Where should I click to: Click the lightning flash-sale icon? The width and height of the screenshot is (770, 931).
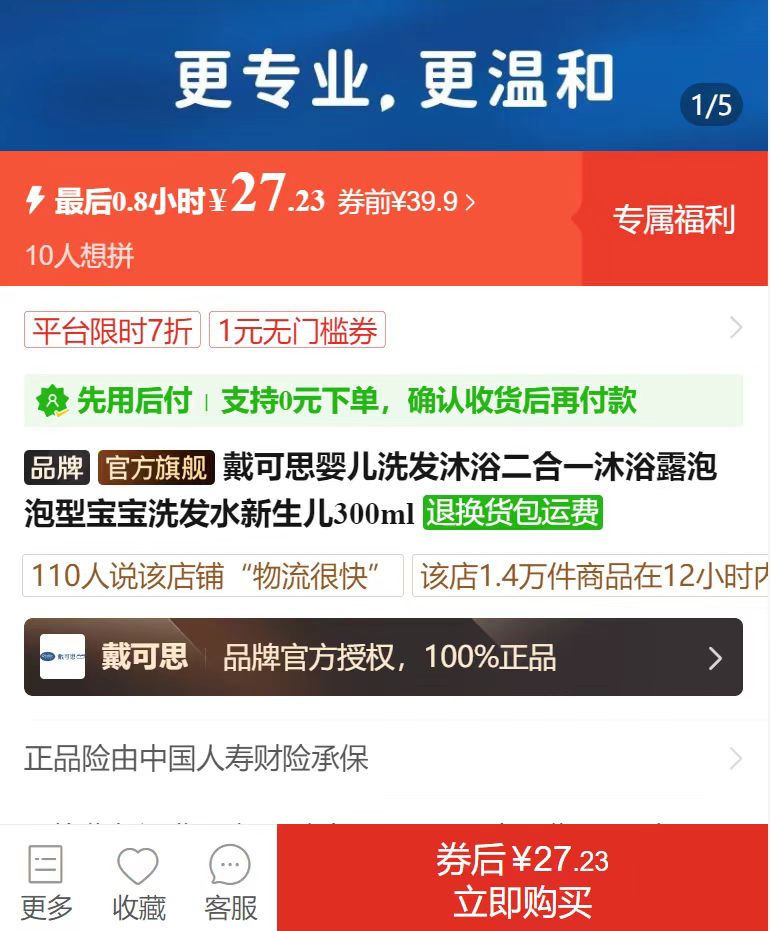(37, 200)
